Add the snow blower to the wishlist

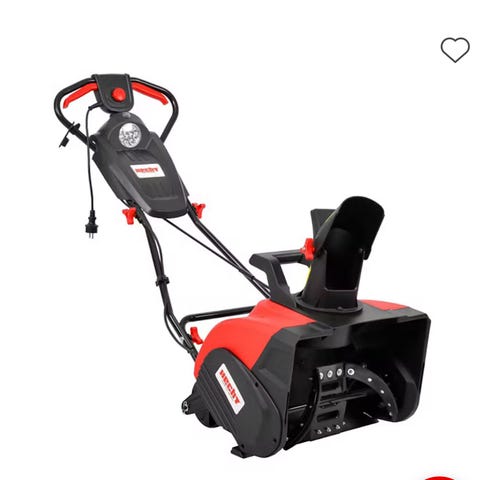click(x=455, y=50)
